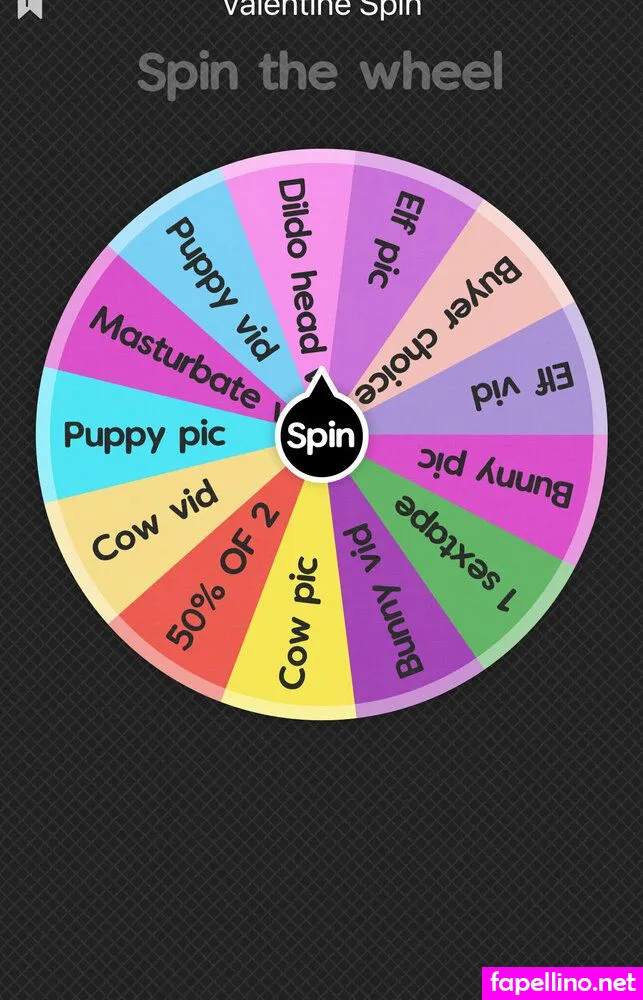Tap the Spin button on the wheel
The width and height of the screenshot is (643, 1000).
(321, 437)
